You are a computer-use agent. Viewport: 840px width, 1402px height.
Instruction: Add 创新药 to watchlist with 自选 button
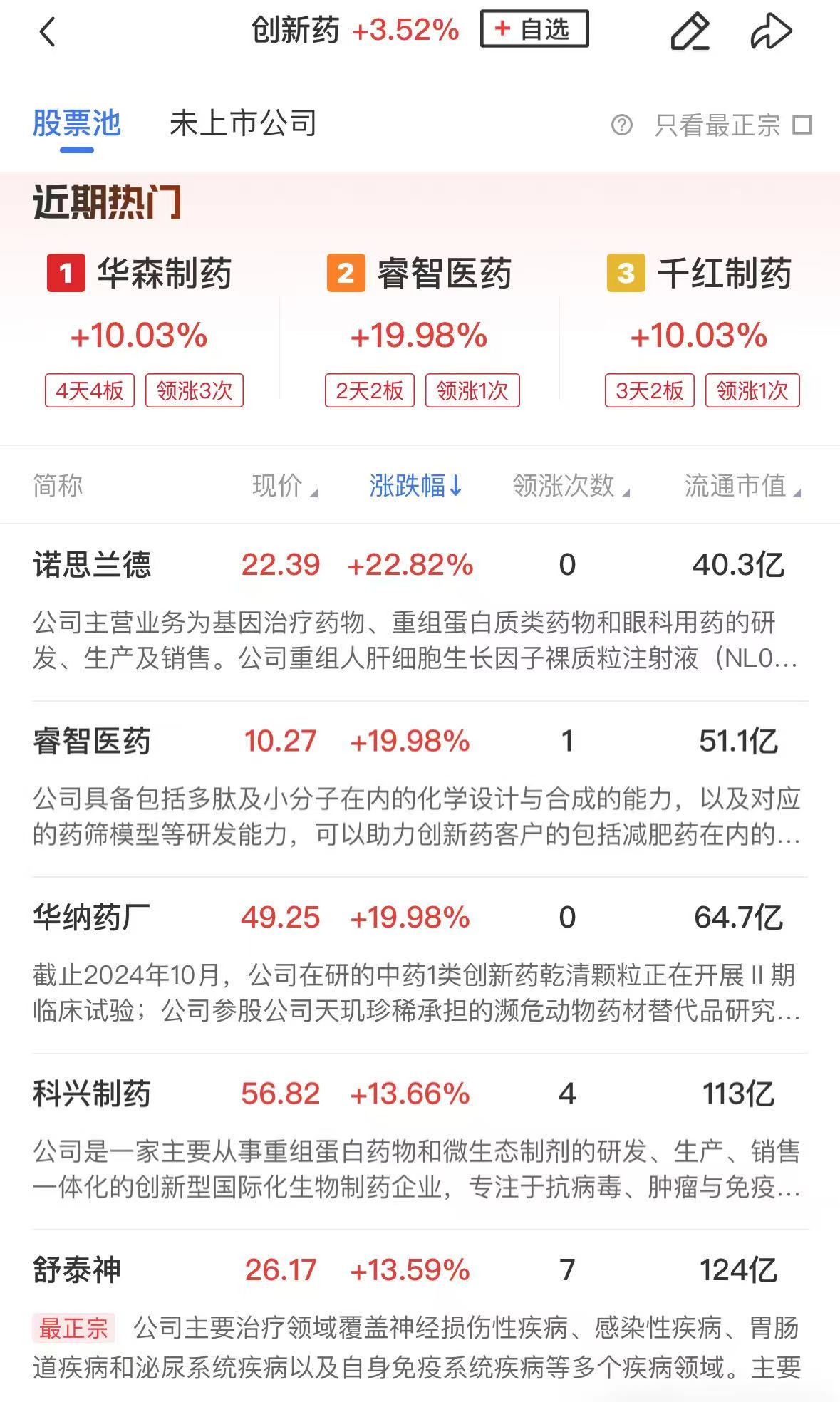[534, 29]
